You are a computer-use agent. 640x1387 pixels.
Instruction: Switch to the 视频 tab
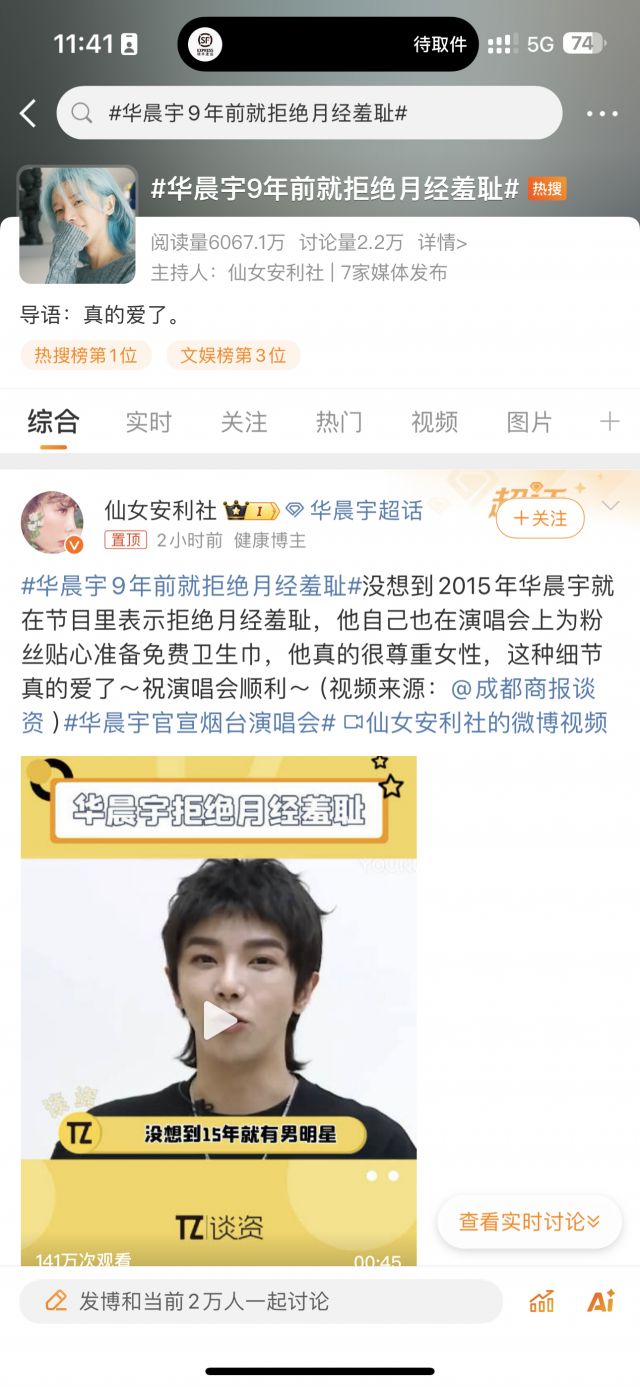(x=434, y=423)
